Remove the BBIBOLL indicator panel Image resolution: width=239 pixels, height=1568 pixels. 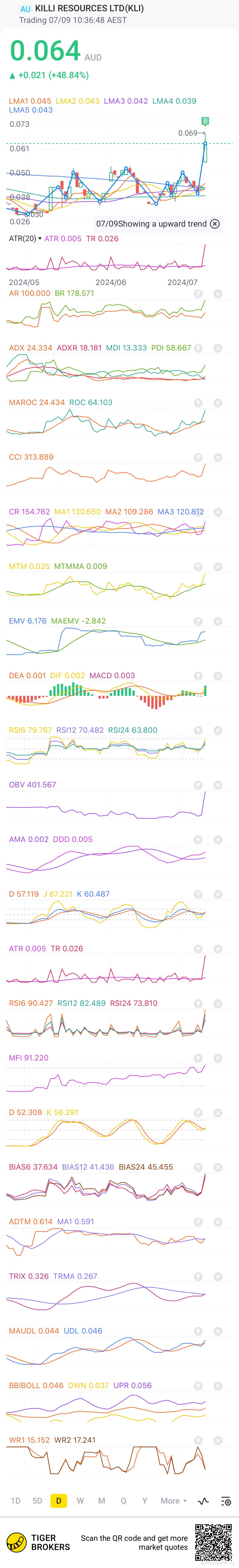[x=218, y=1385]
